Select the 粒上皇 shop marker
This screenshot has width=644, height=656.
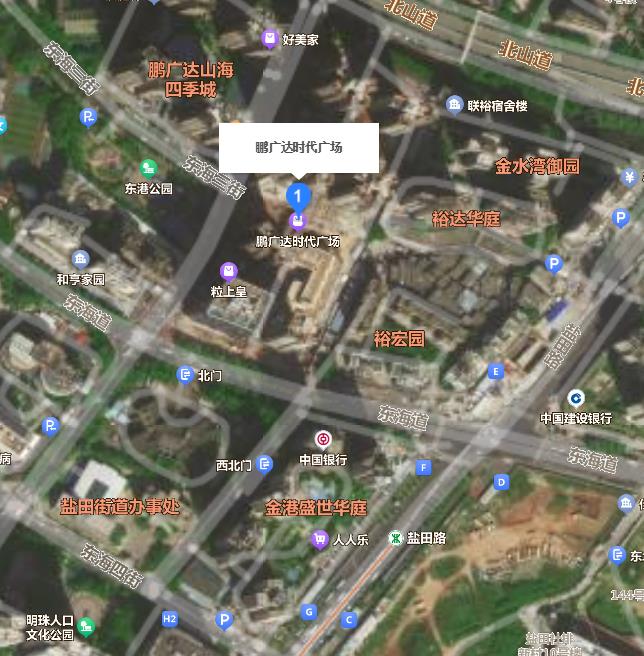coord(229,272)
